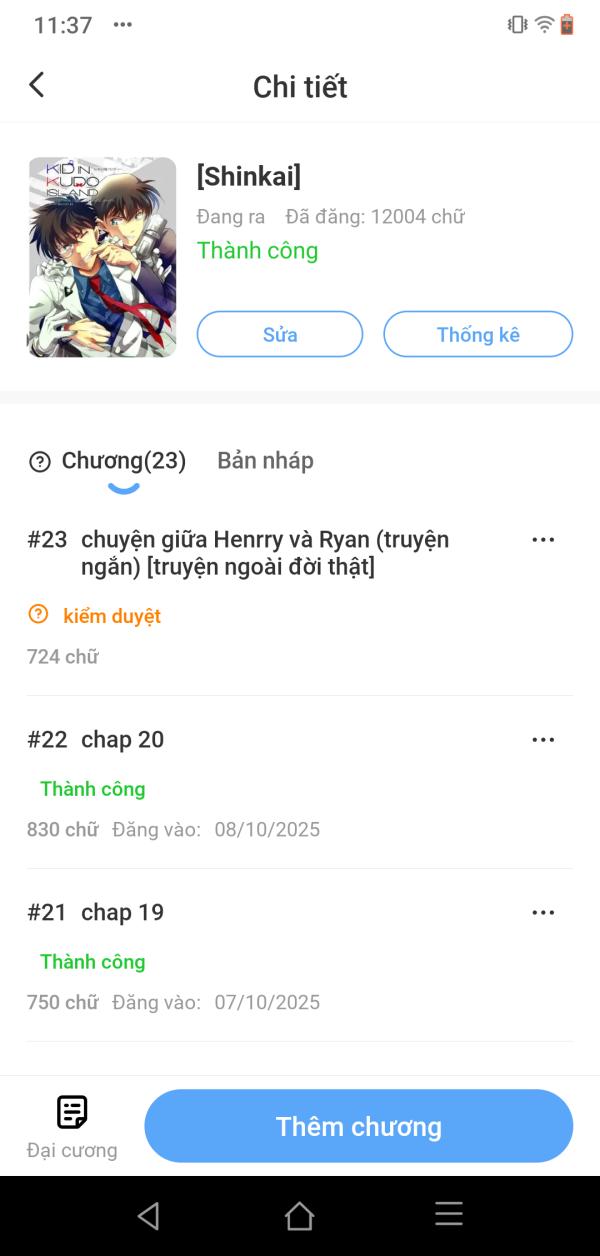Screen dimensions: 600x1256
Task: Go to the system home screen
Action: [299, 1215]
